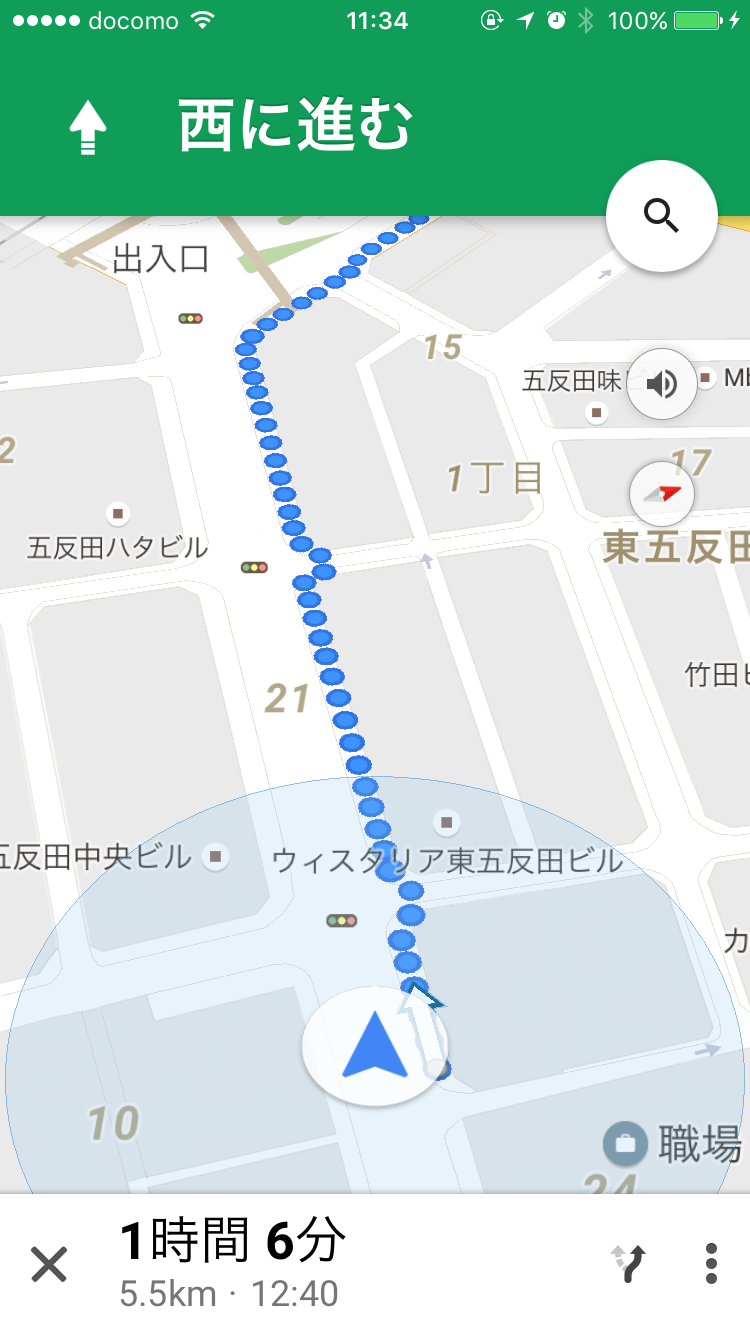The height and width of the screenshot is (1334, 750).
Task: Show alternate routes icon
Action: click(x=629, y=1264)
